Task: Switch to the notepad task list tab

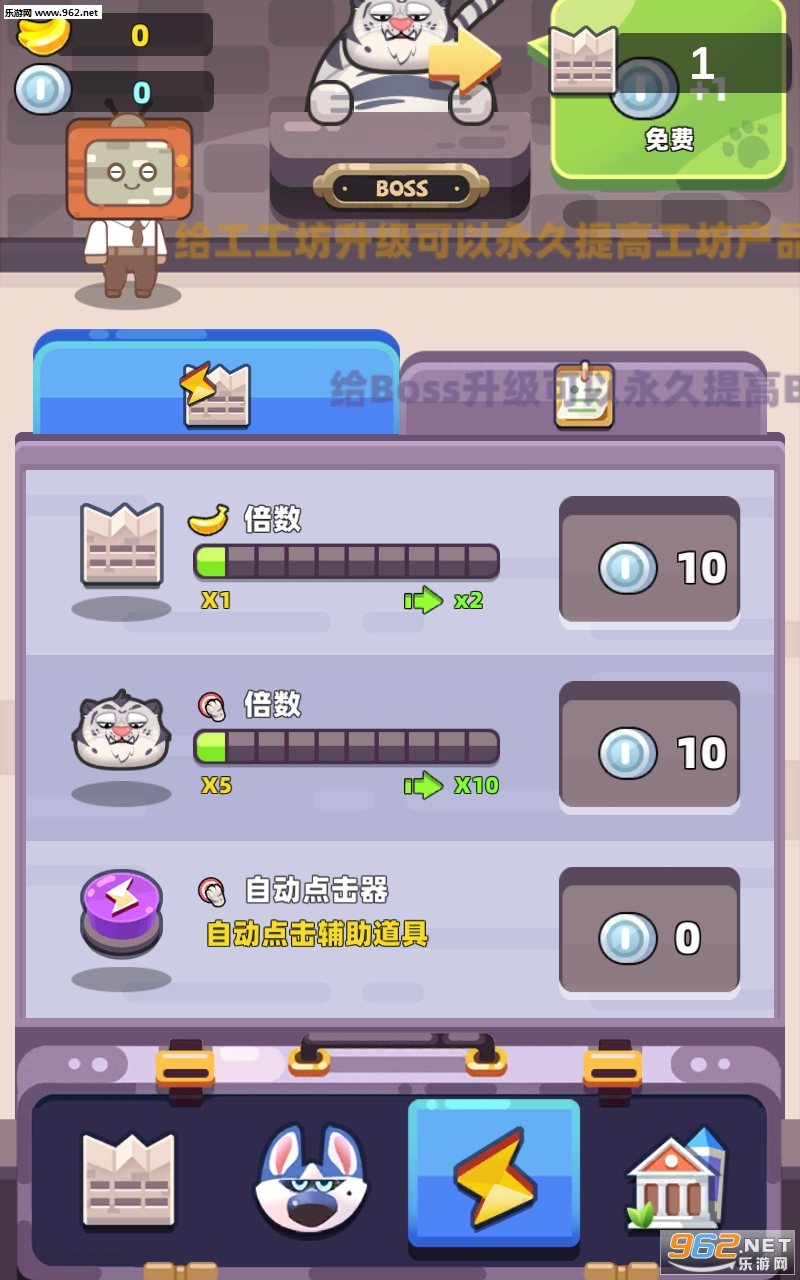Action: tap(584, 396)
